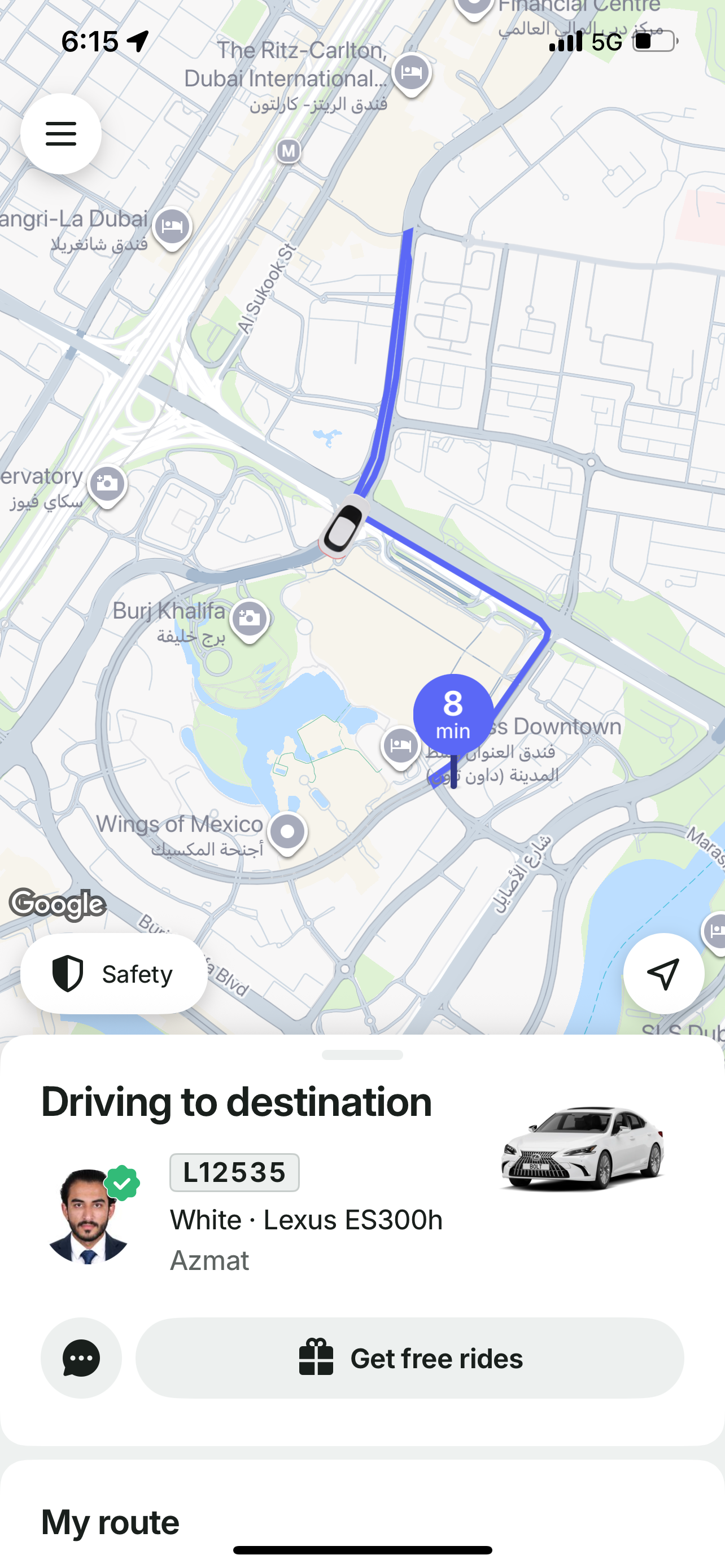Expand the ride details sheet handle
This screenshot has height=1568, width=725.
coord(362,1055)
